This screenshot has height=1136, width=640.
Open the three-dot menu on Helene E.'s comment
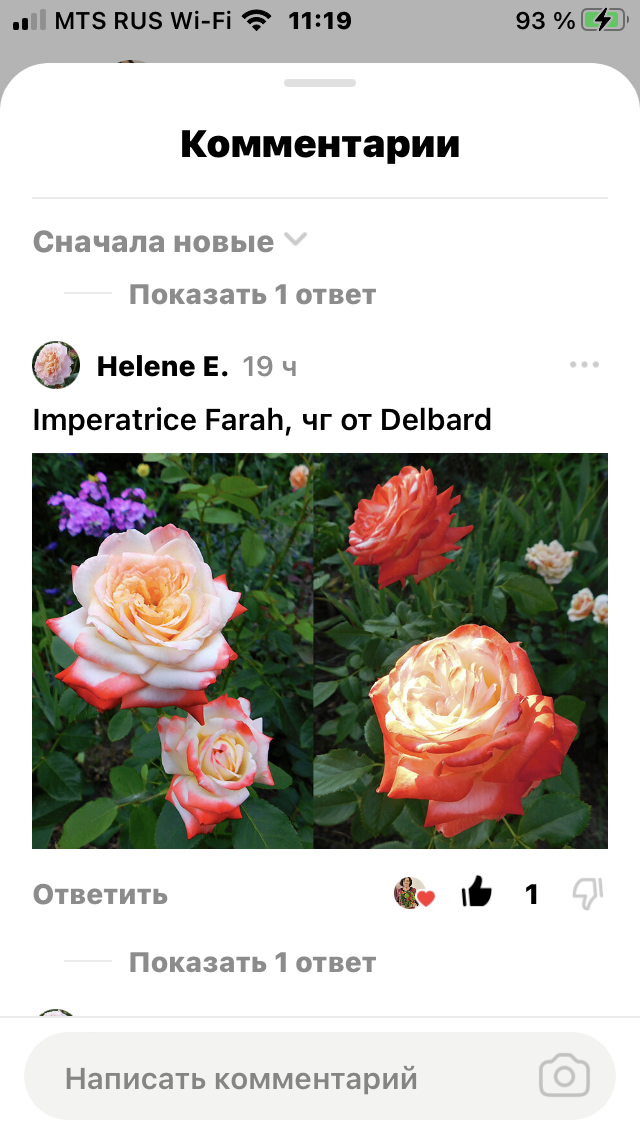coord(584,365)
